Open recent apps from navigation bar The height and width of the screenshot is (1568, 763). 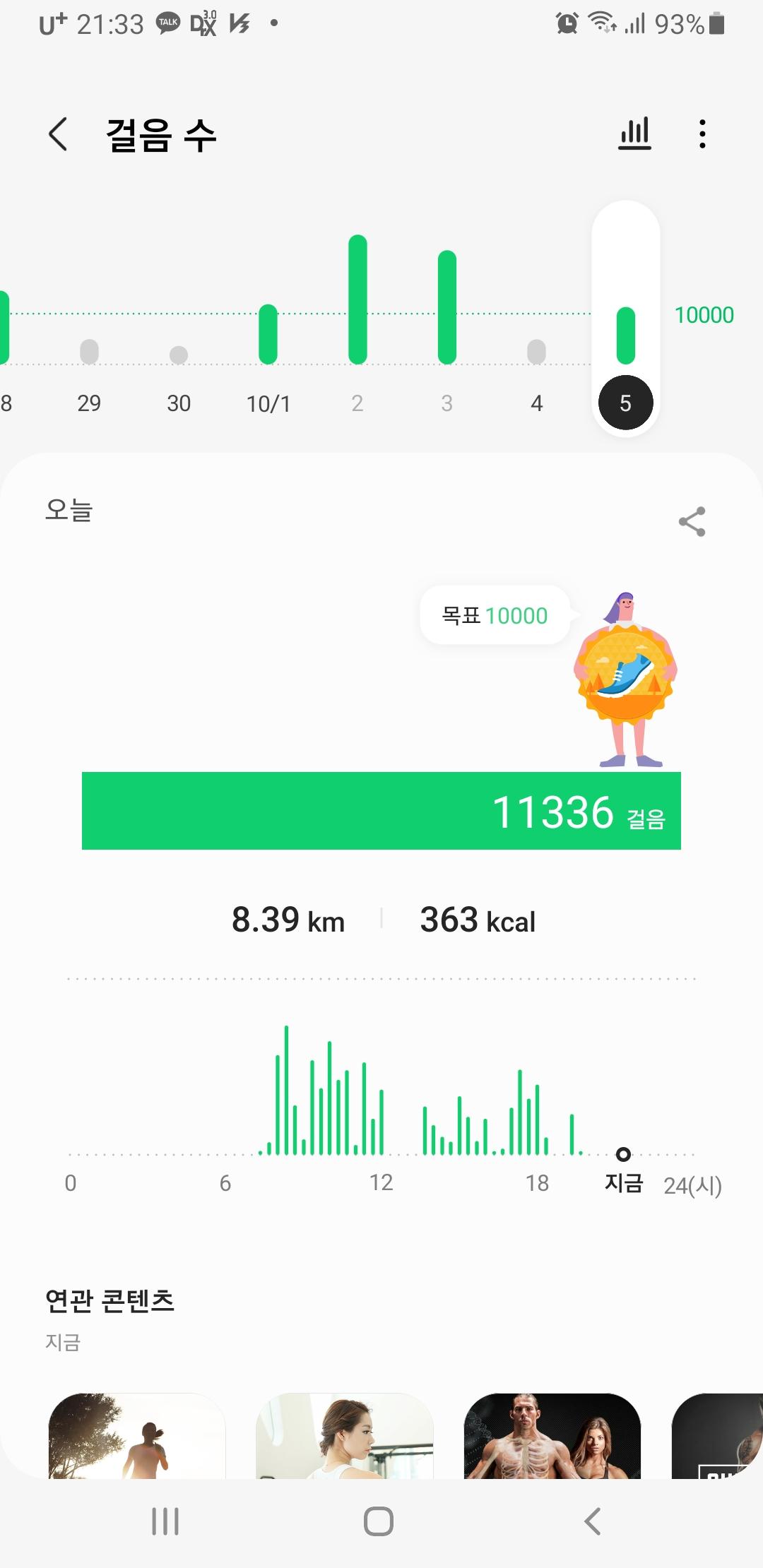(x=165, y=1521)
